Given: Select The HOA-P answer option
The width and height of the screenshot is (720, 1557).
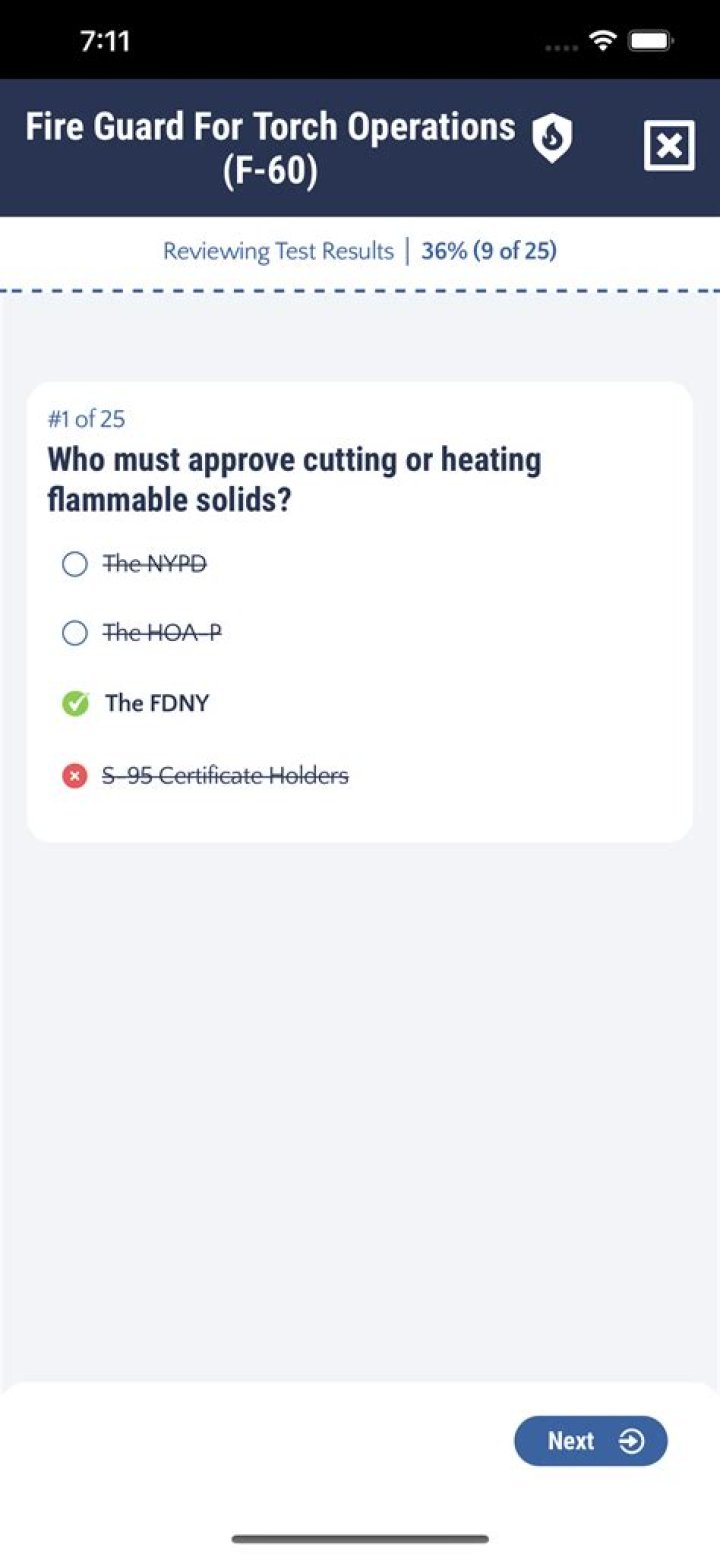Looking at the screenshot, I should pyautogui.click(x=141, y=633).
